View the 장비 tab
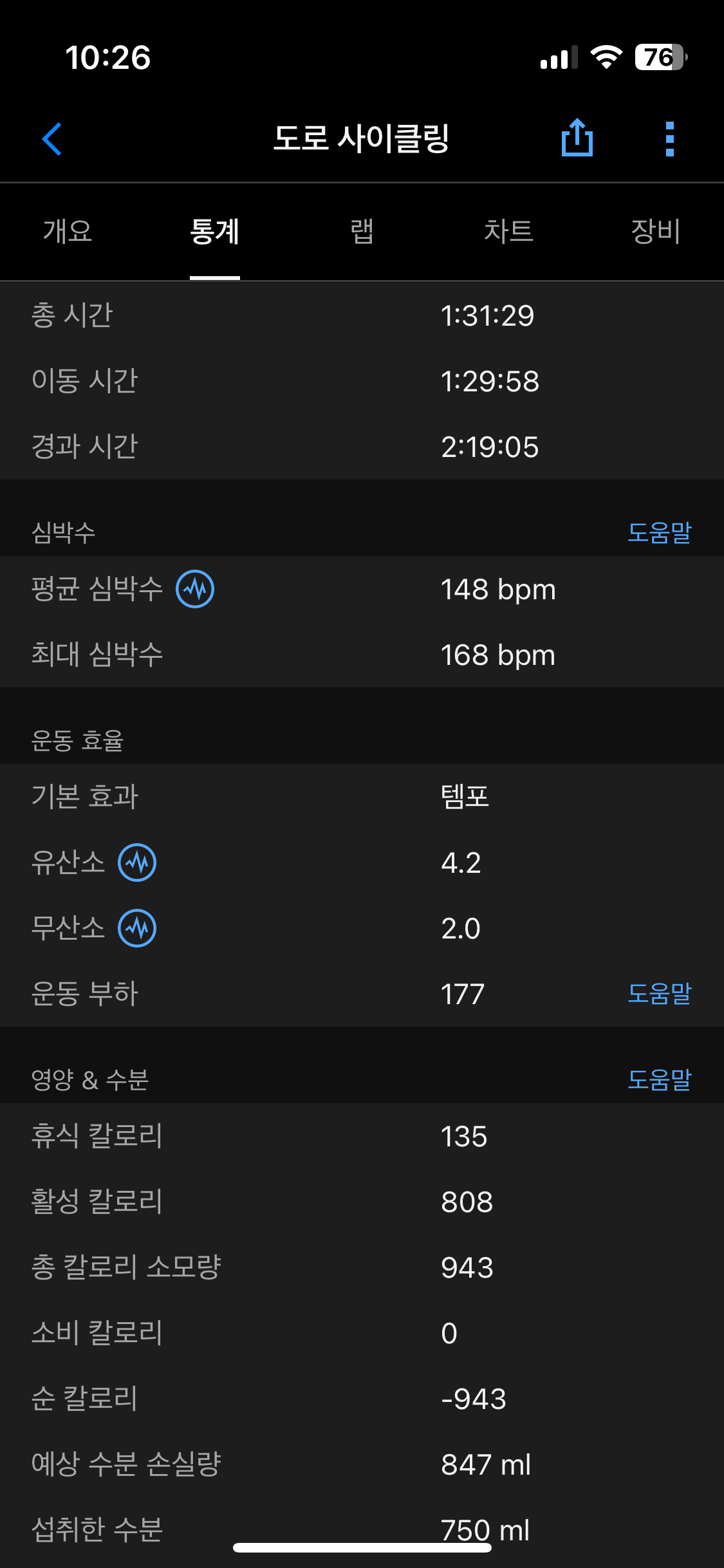Screen dimensions: 724x1568 656,231
